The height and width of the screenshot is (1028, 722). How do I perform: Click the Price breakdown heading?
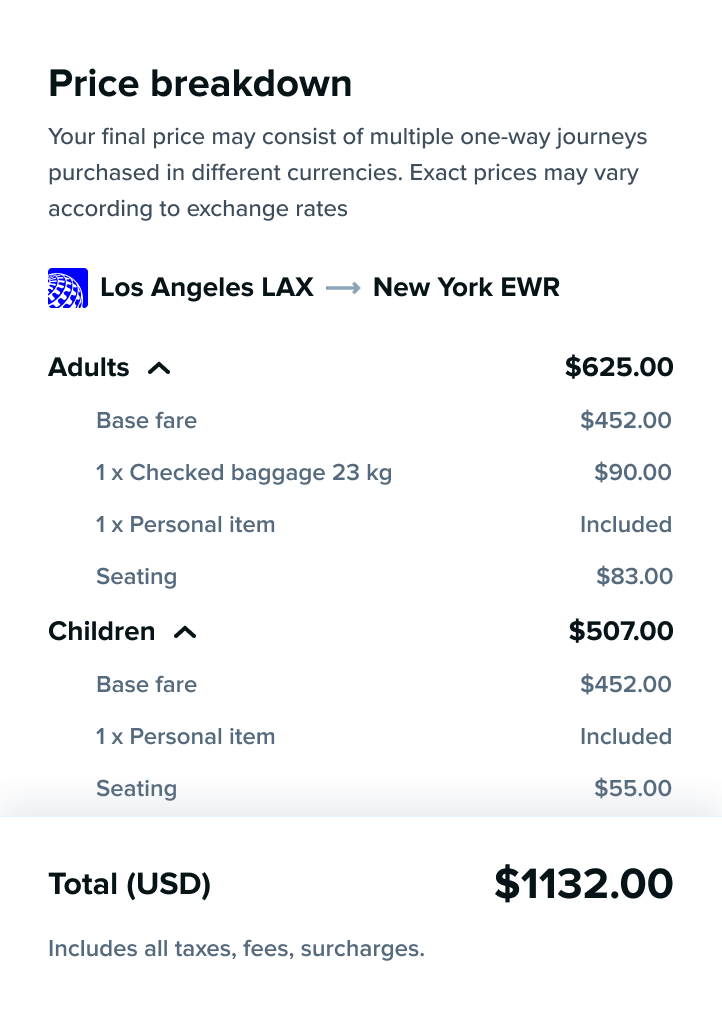point(200,84)
